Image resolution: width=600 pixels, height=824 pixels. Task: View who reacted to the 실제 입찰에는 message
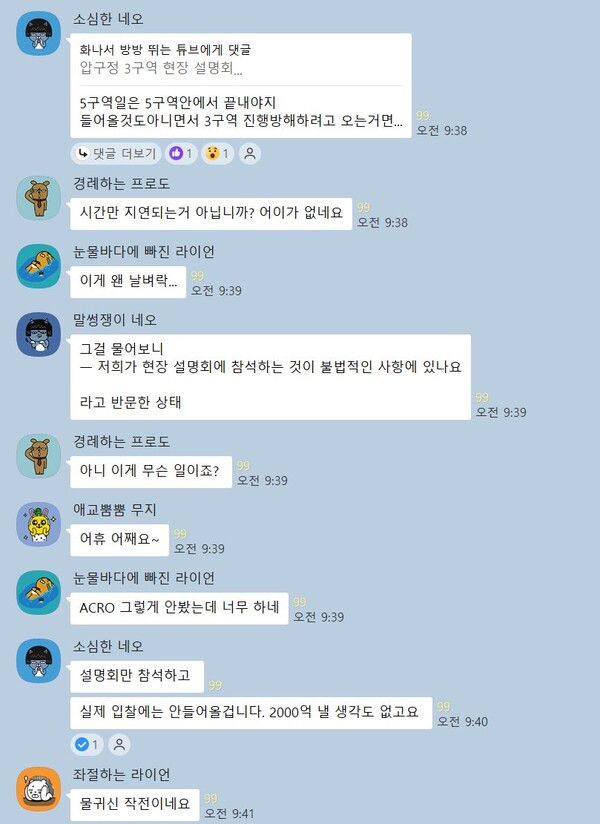[x=119, y=744]
